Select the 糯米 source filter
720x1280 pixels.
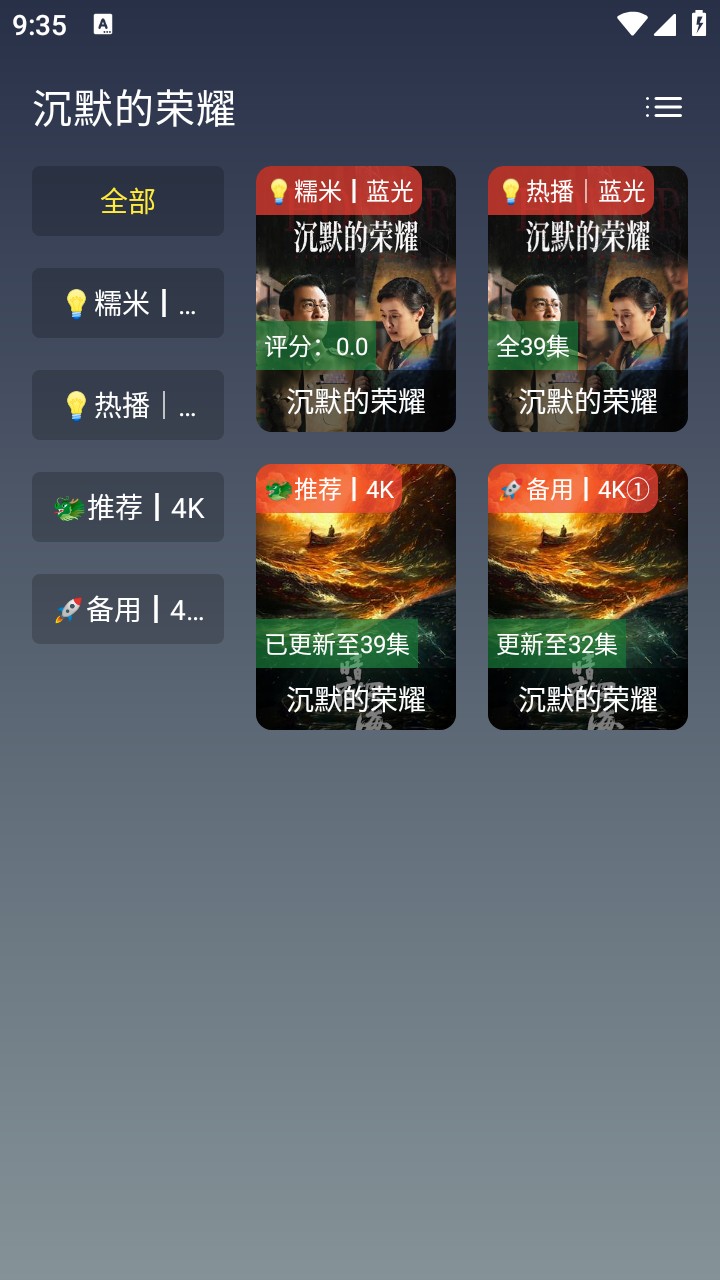[127, 302]
